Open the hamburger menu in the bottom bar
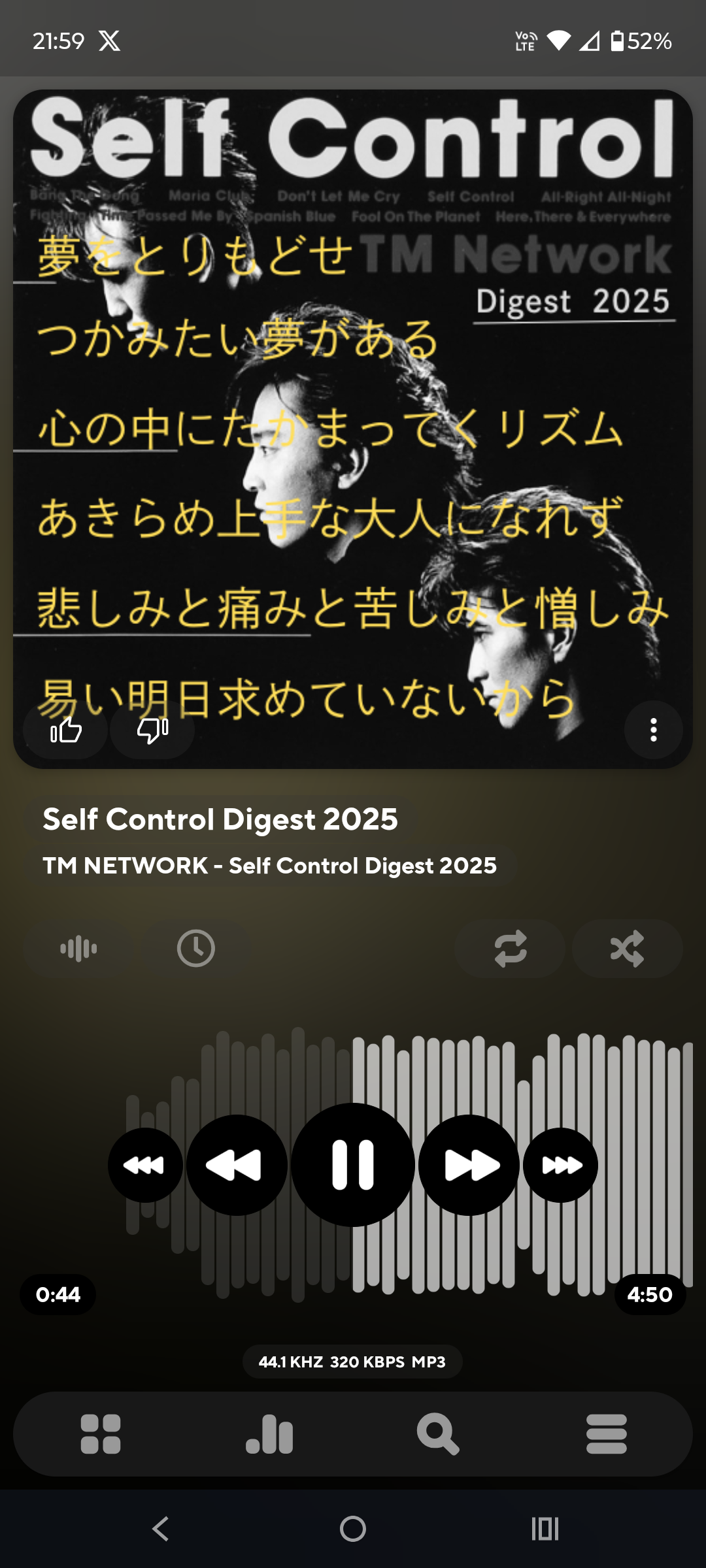 pos(607,1434)
